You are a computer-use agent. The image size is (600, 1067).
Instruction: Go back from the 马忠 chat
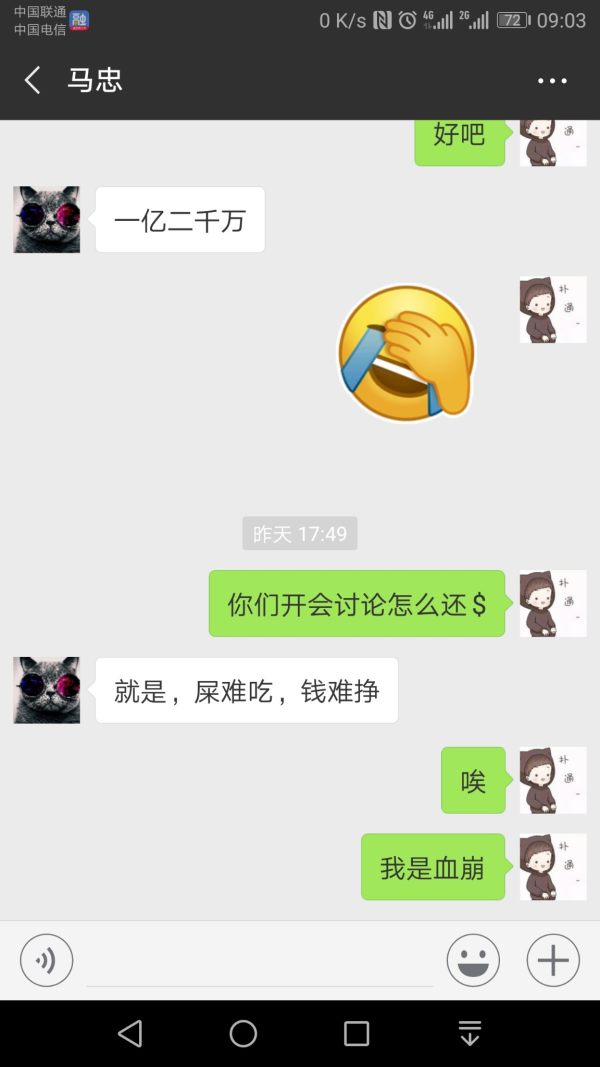(x=33, y=80)
